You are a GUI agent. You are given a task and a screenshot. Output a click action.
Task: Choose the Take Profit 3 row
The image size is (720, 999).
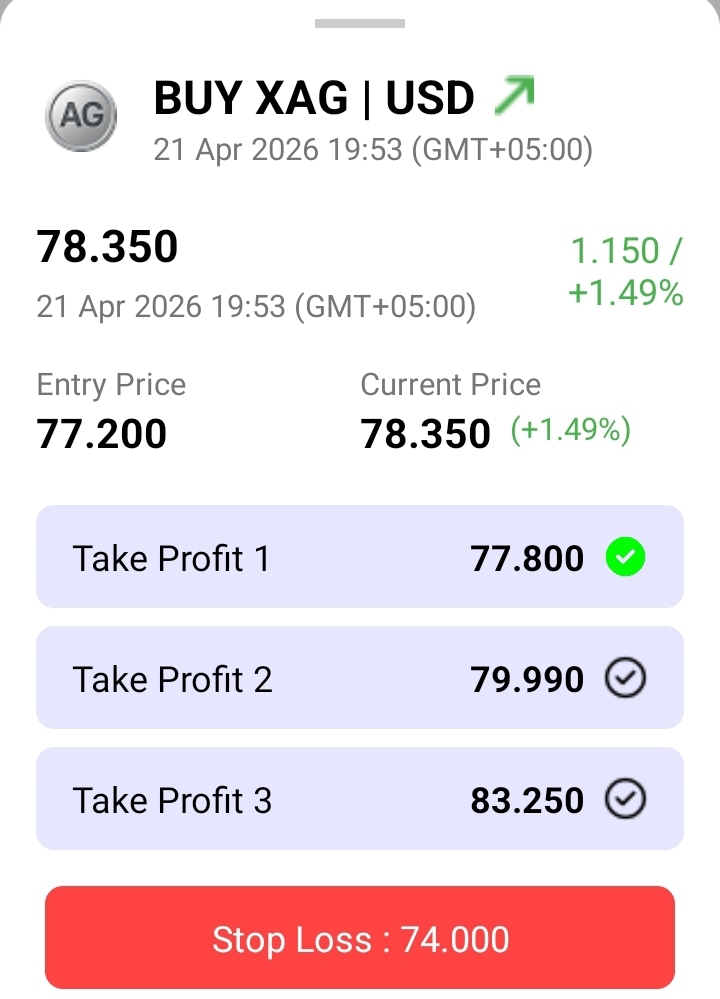click(x=360, y=799)
